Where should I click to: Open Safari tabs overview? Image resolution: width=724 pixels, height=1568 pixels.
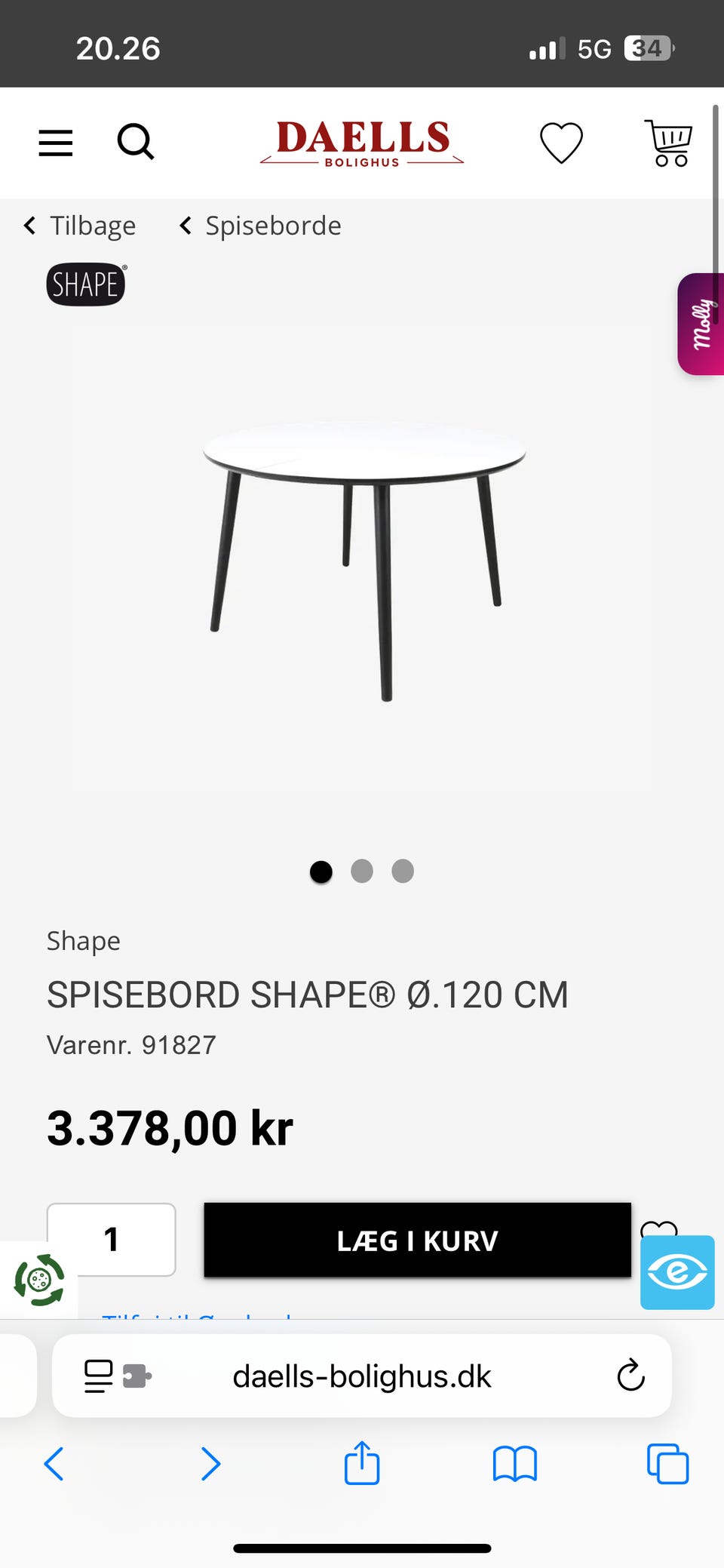point(667,1464)
